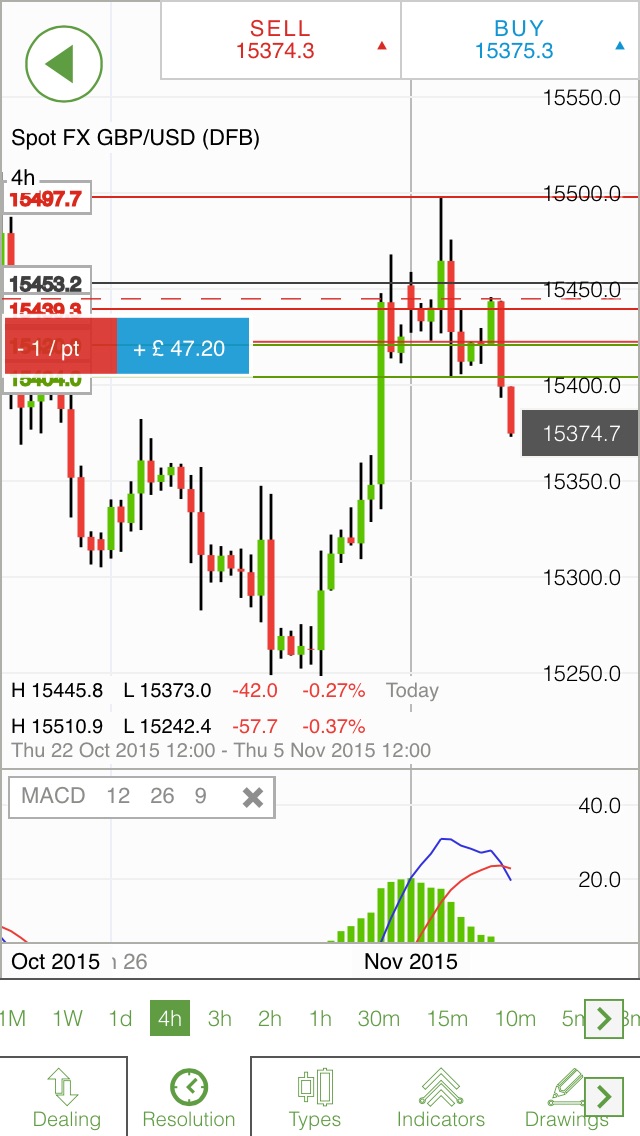Open the MACD 12 26 9 settings

[115, 797]
